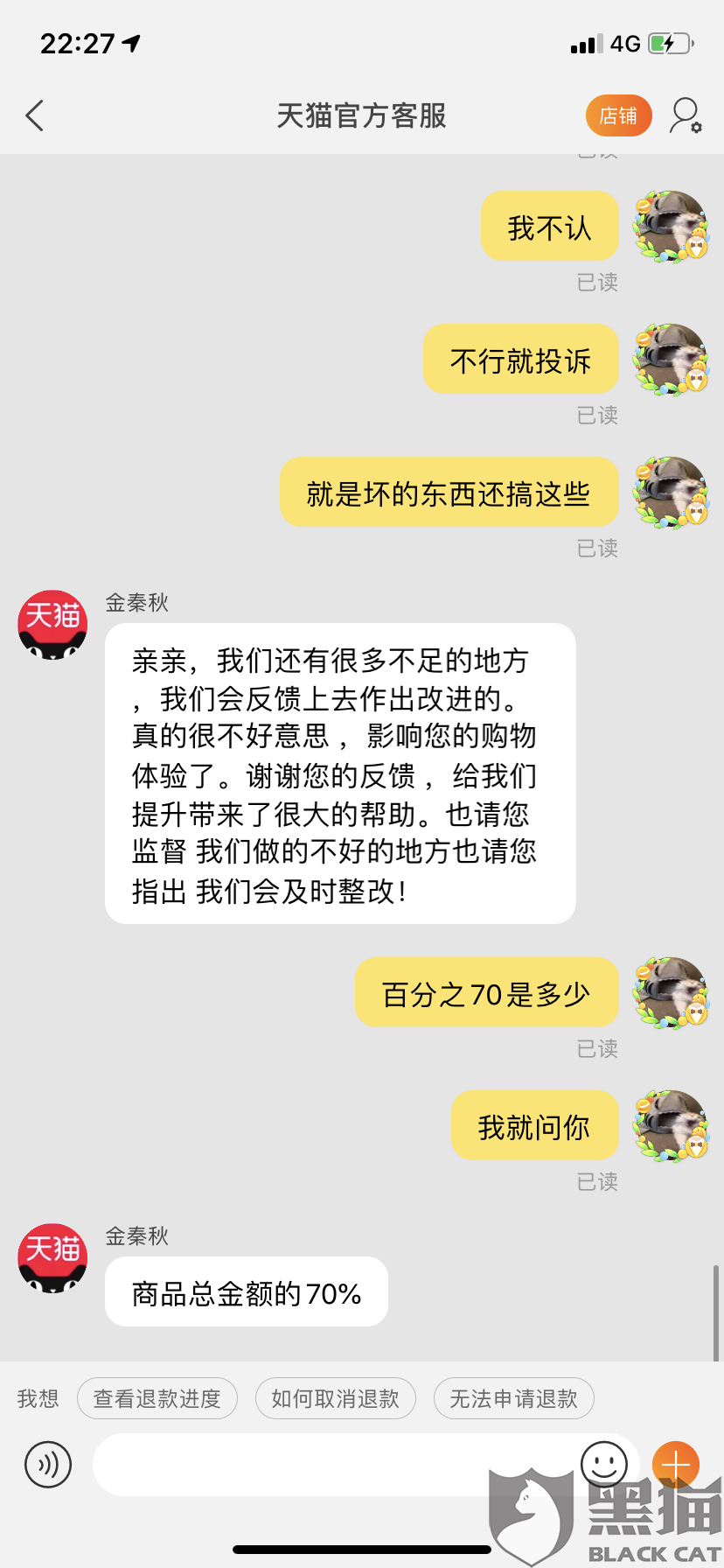Switch to voice input
Viewport: 724px width, 1568px height.
(48, 1464)
